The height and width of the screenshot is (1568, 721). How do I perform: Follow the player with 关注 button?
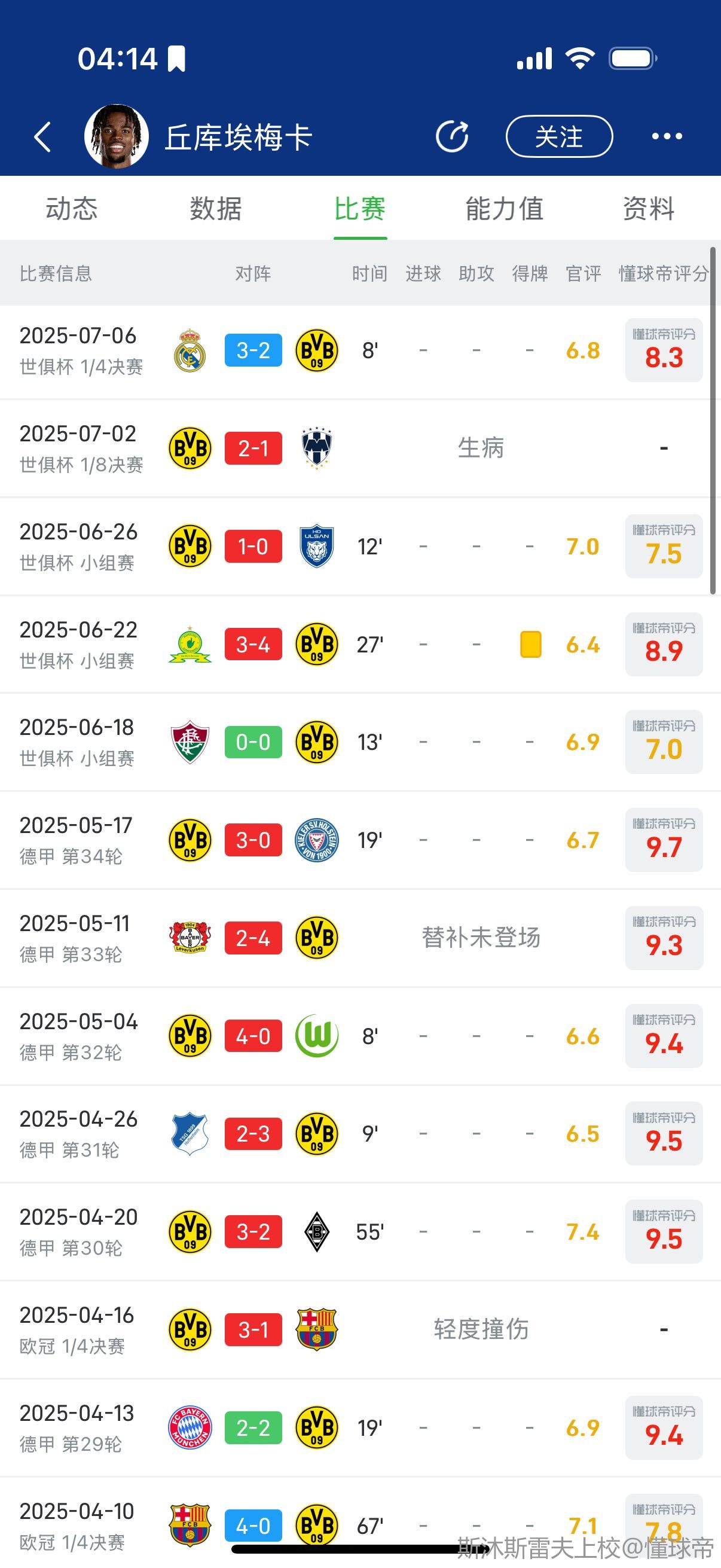(x=559, y=136)
